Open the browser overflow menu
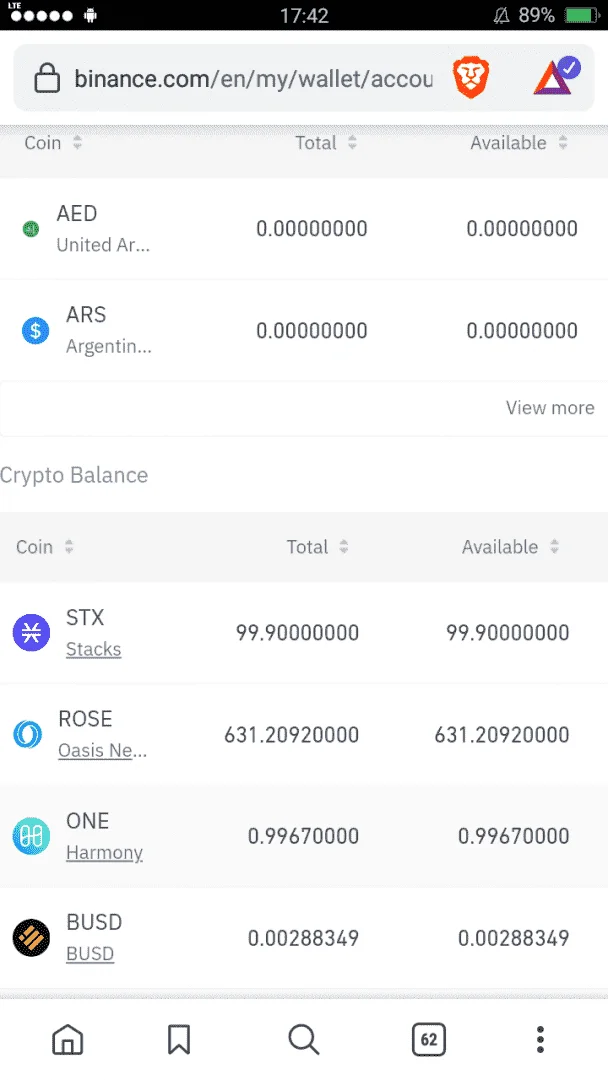Image resolution: width=608 pixels, height=1080 pixels. [x=541, y=1039]
